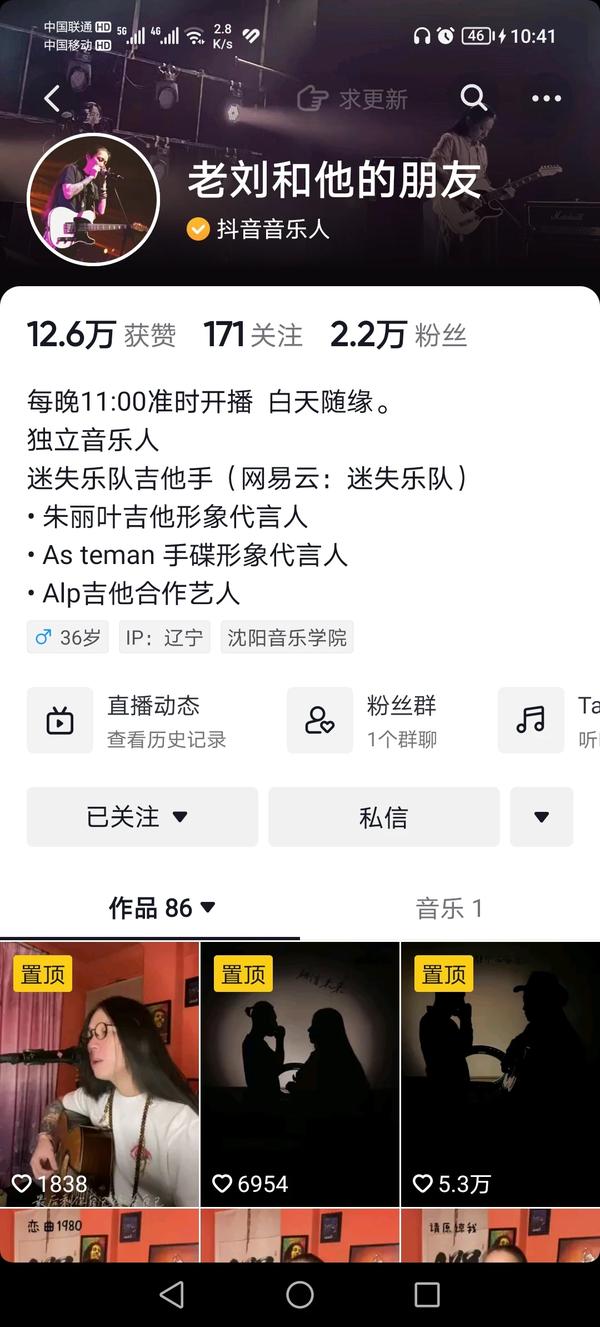Tap the system home button
This screenshot has height=1327, width=600.
(x=300, y=1294)
